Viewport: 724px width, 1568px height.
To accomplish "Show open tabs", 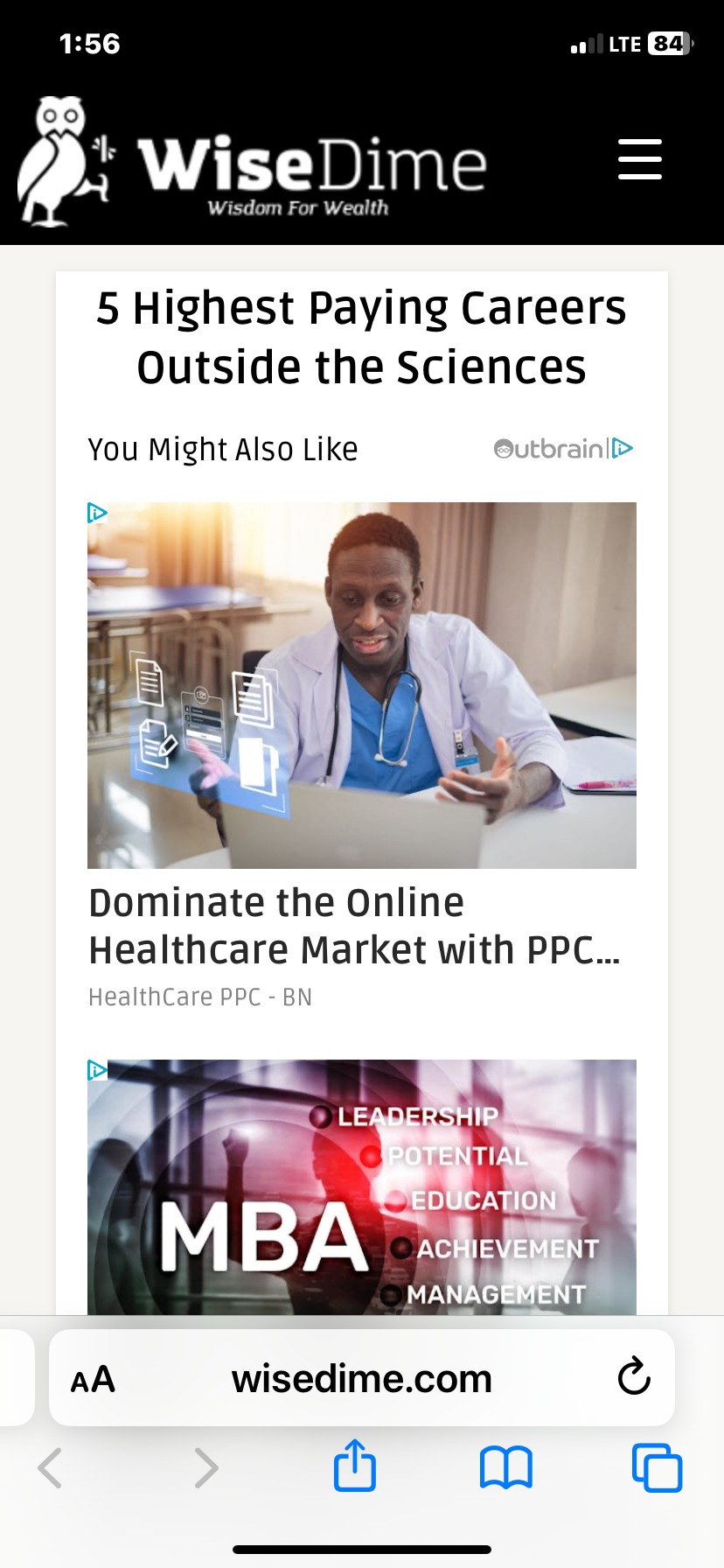I will coord(657,1467).
